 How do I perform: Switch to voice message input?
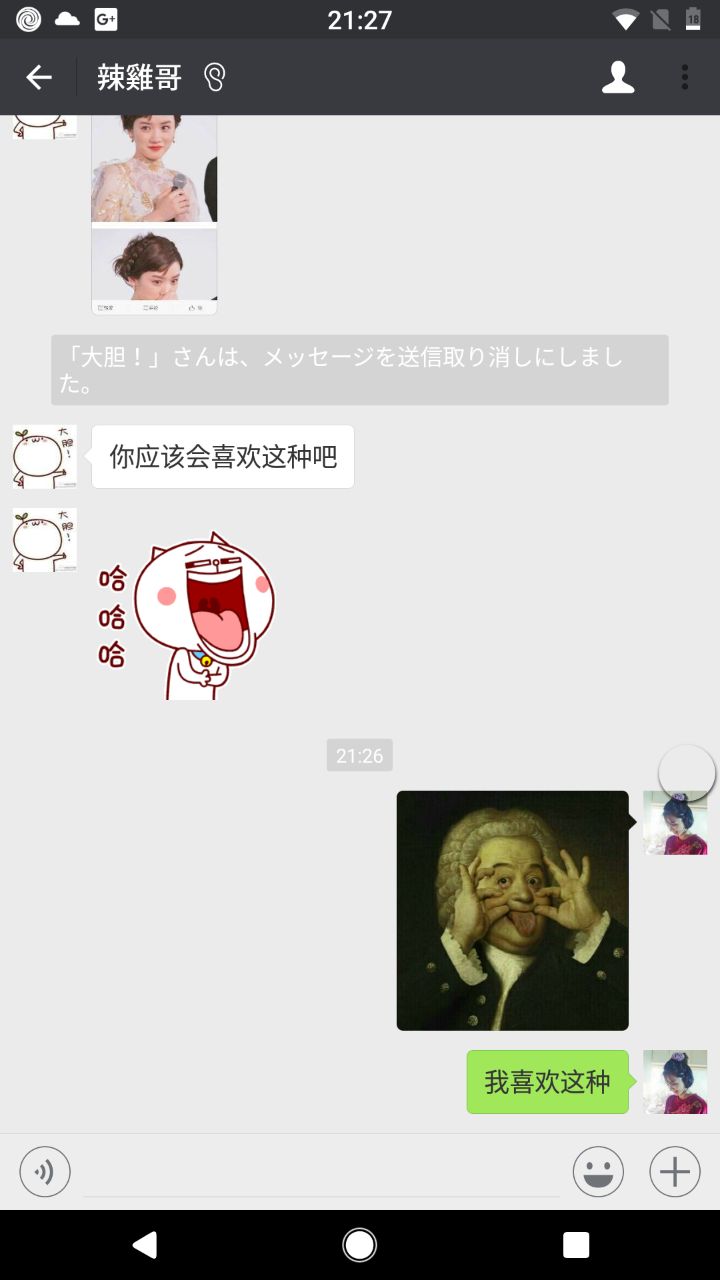[x=45, y=1171]
